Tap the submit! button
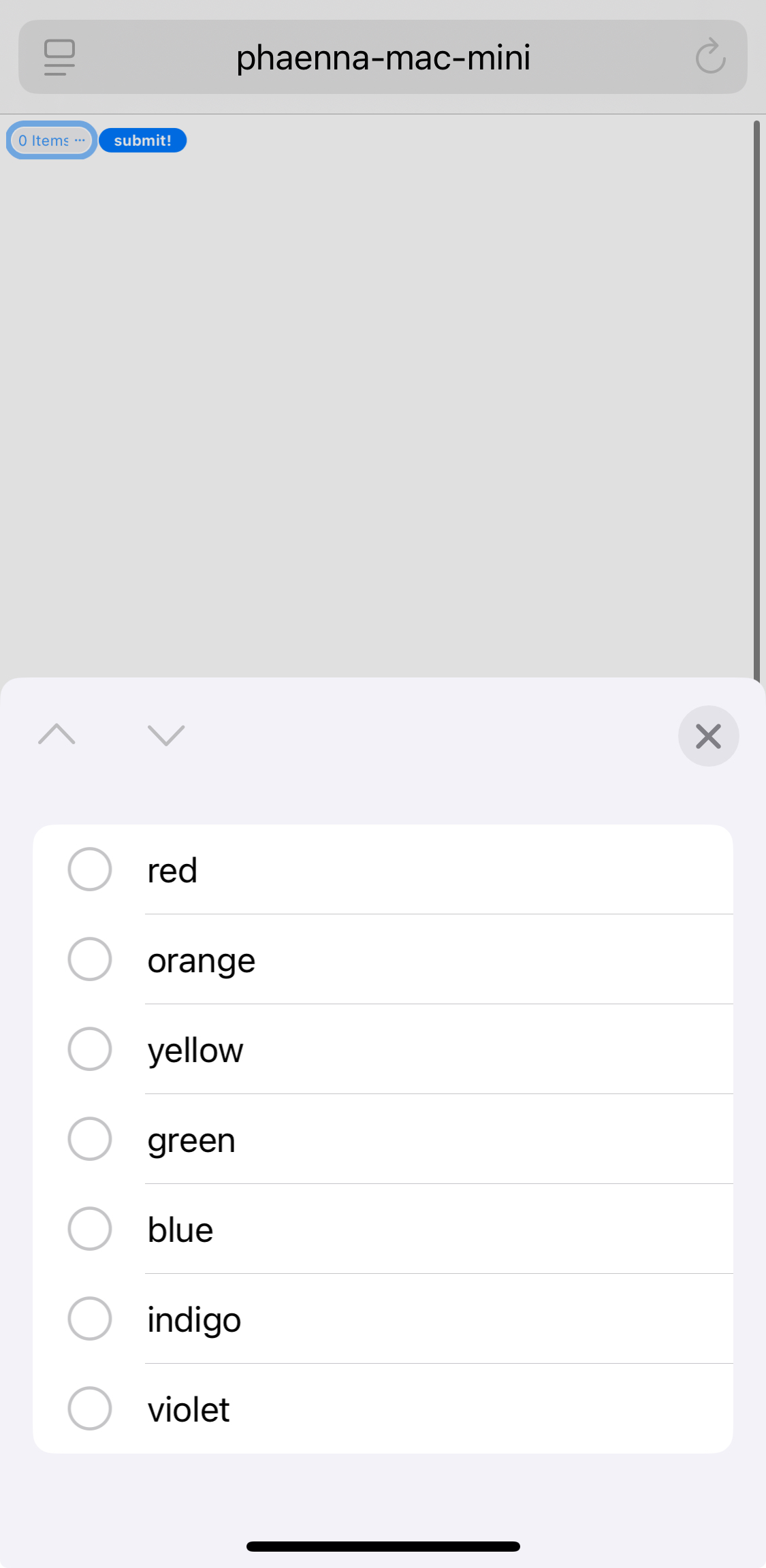 143,140
